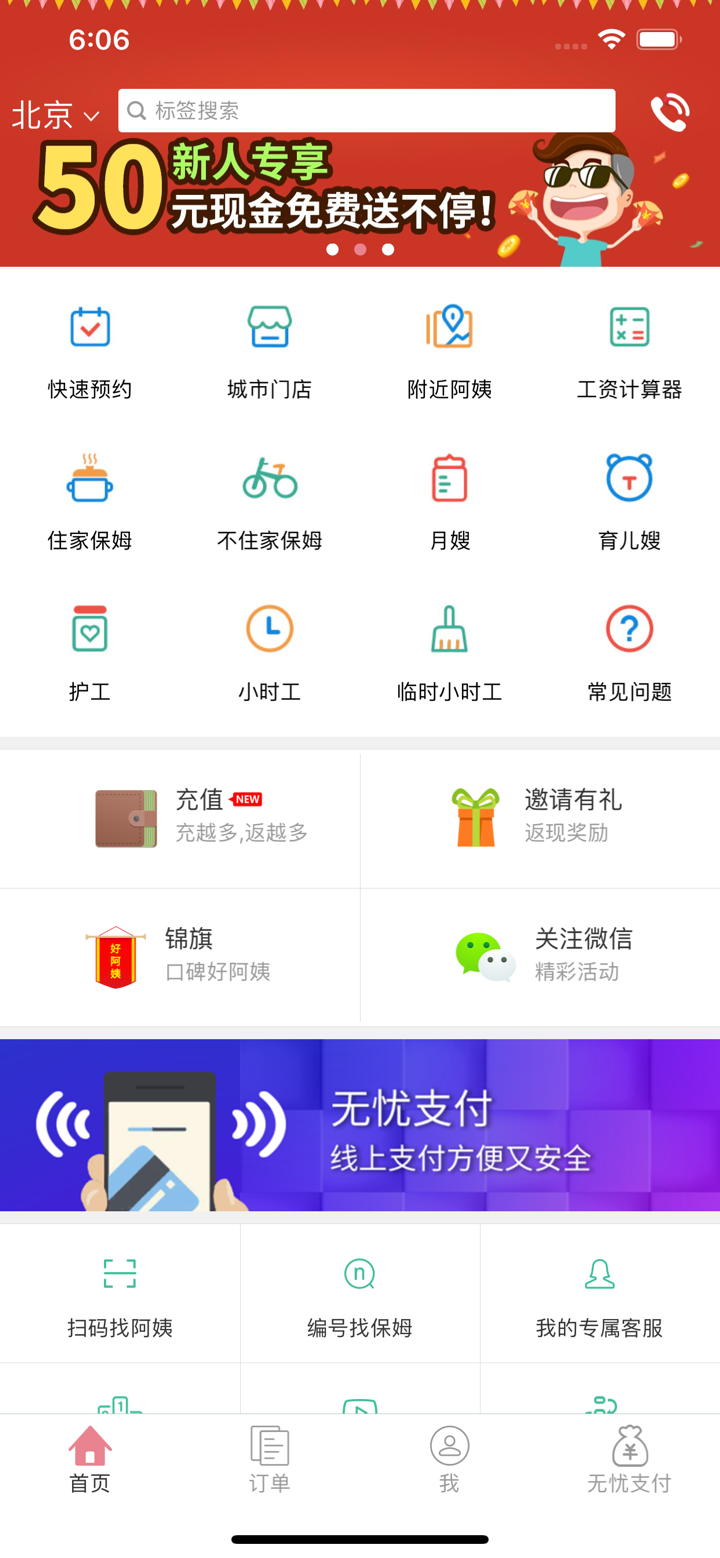View 常见问题 frequently asked questions
The width and height of the screenshot is (720, 1558).
[x=629, y=648]
